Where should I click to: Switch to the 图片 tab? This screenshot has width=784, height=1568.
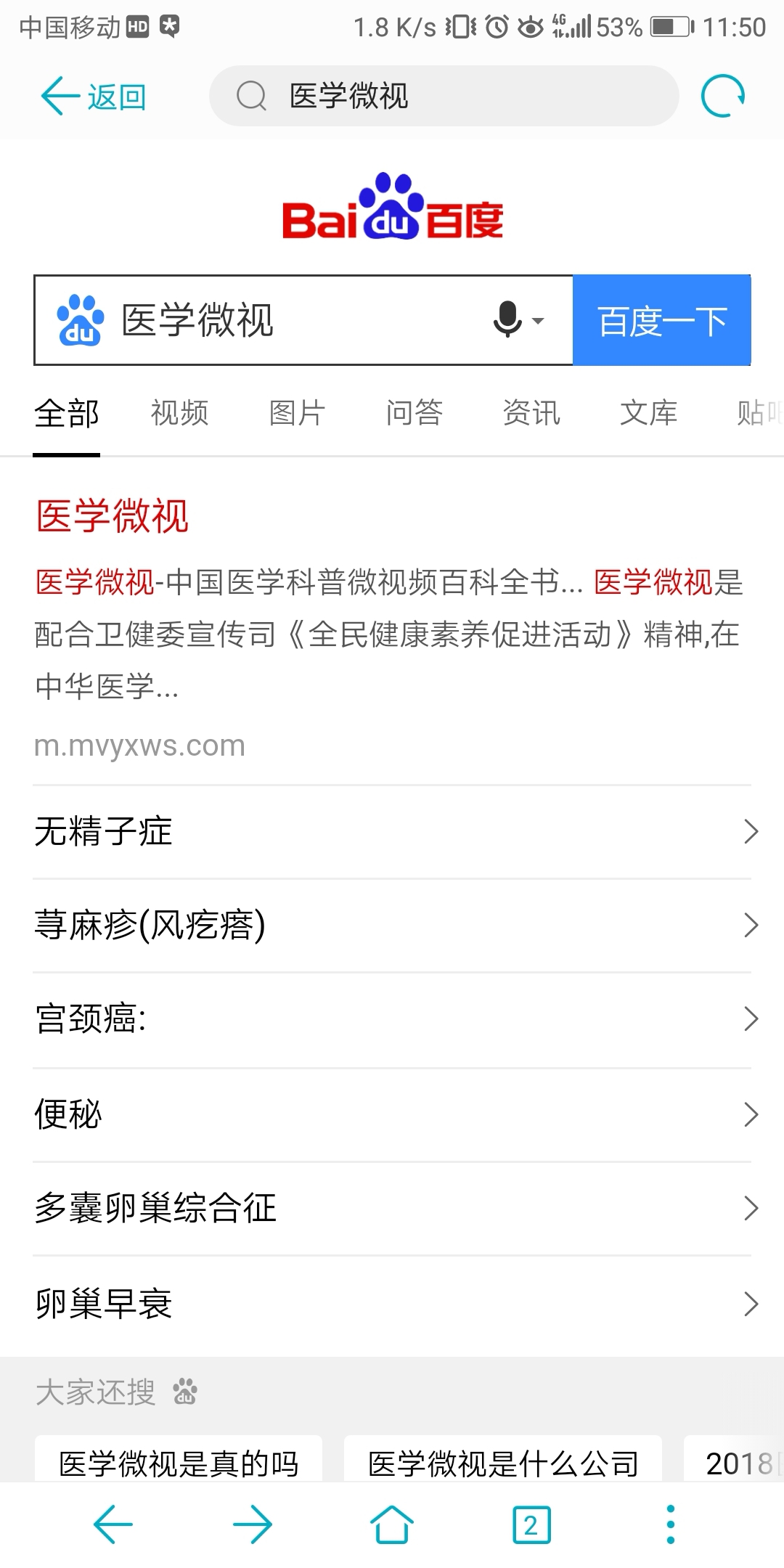[x=297, y=413]
